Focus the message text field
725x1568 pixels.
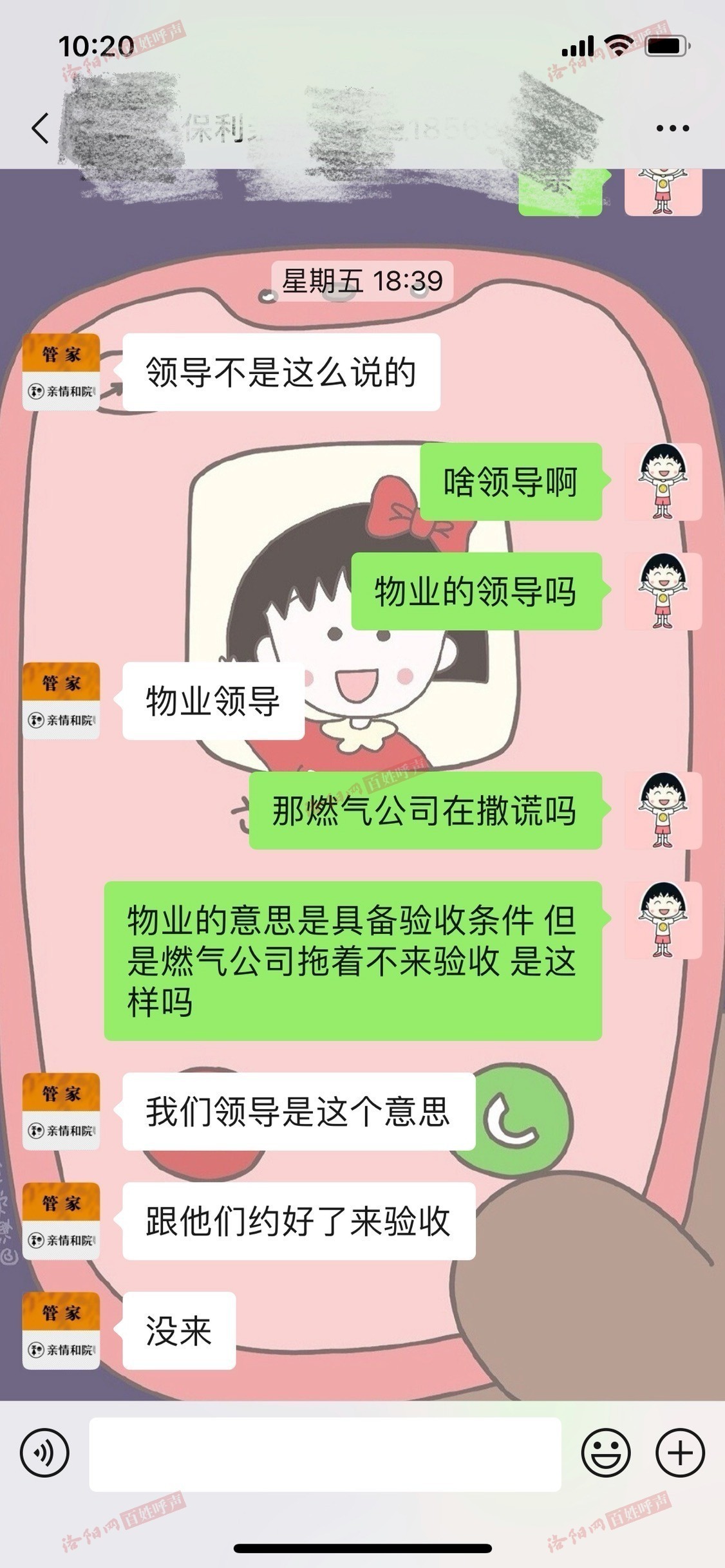point(325,1454)
